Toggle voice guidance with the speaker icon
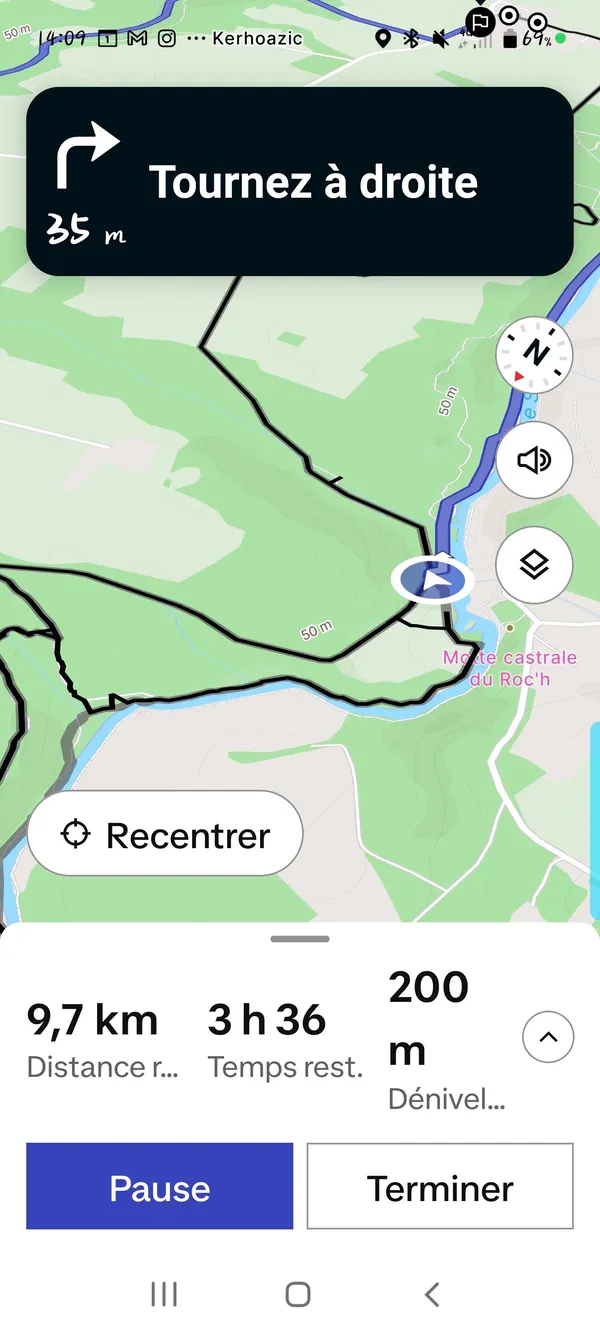This screenshot has width=600, height=1333. pyautogui.click(x=534, y=460)
